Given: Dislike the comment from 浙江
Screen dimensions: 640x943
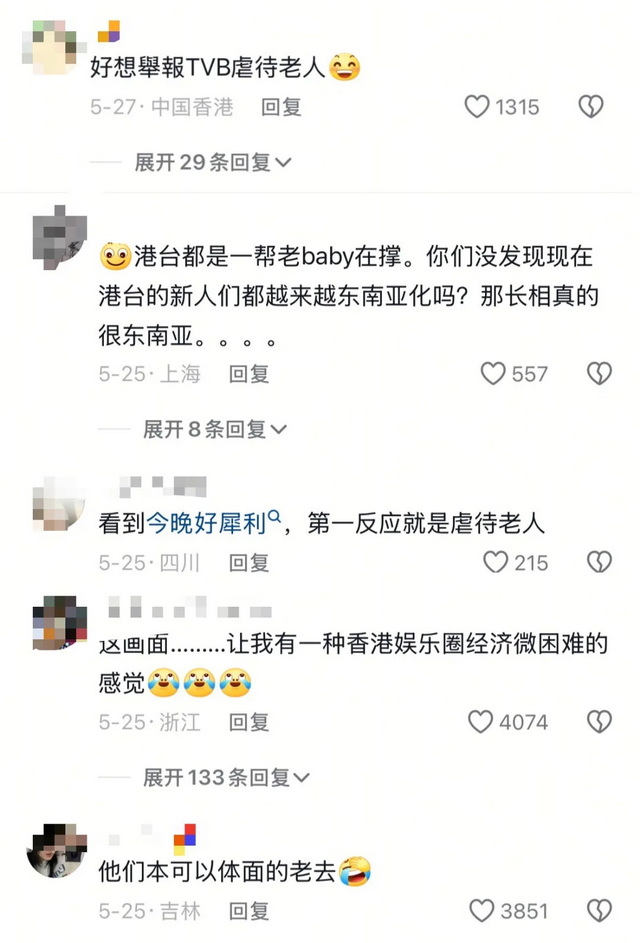Looking at the screenshot, I should click(598, 721).
